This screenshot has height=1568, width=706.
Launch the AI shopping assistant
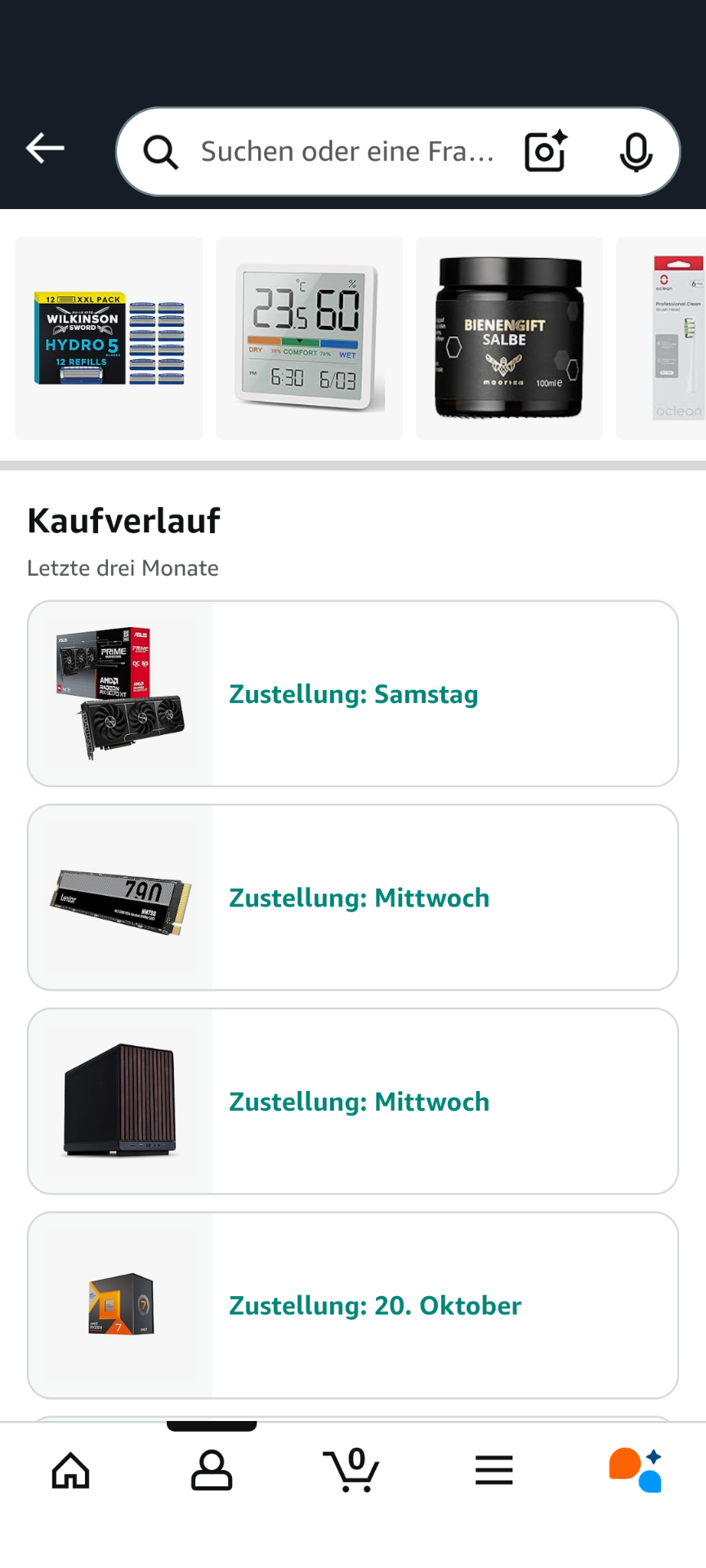click(636, 1471)
